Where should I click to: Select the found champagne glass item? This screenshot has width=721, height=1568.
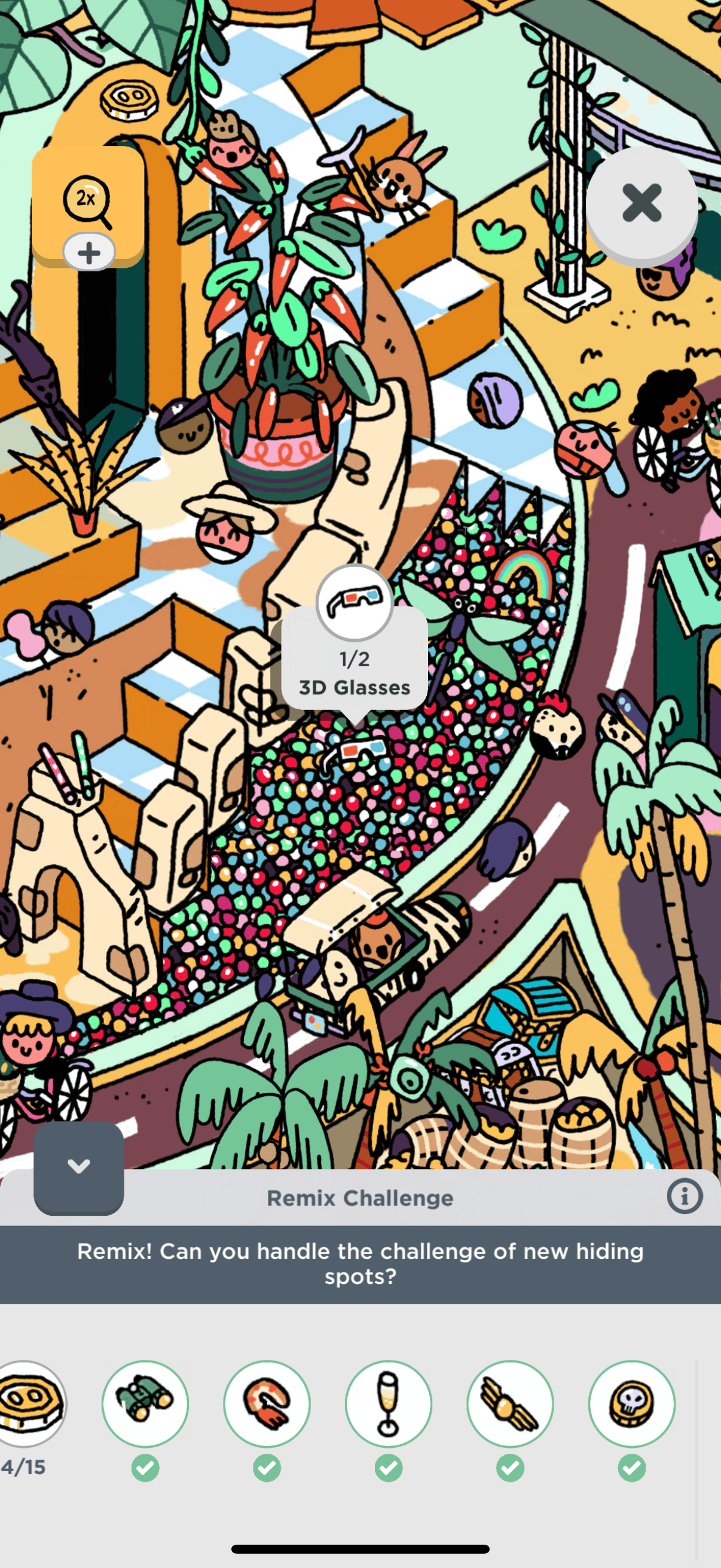click(388, 1404)
